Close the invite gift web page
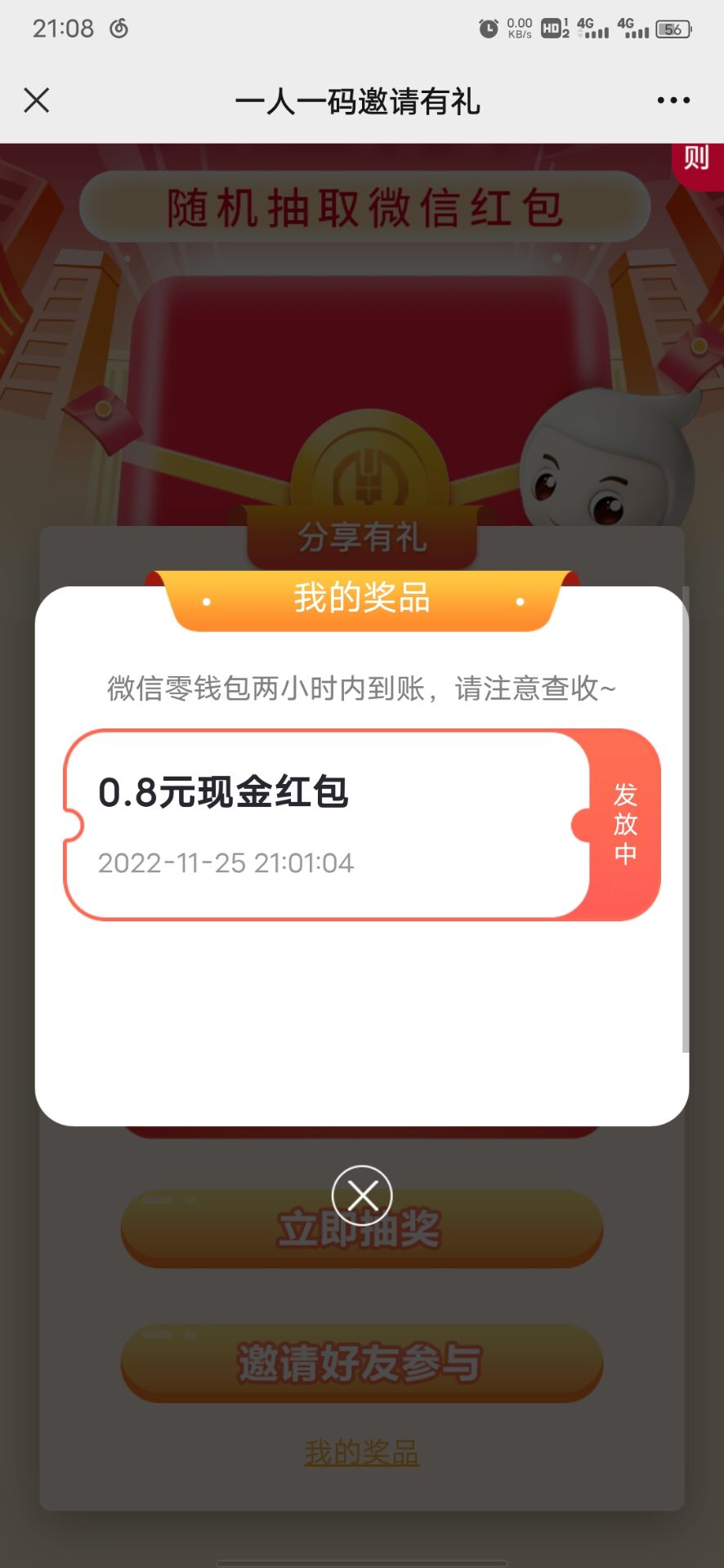 pos(37,100)
